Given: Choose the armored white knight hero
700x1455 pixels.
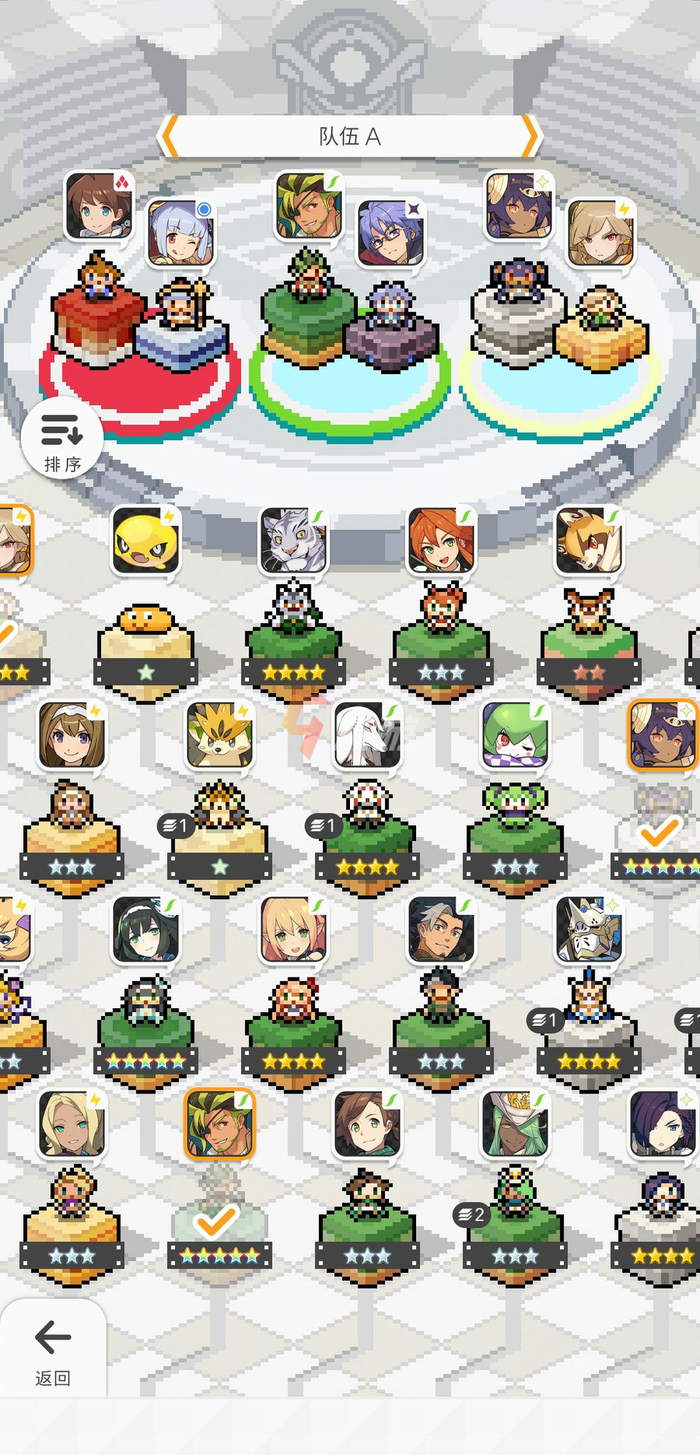Looking at the screenshot, I should [x=589, y=929].
